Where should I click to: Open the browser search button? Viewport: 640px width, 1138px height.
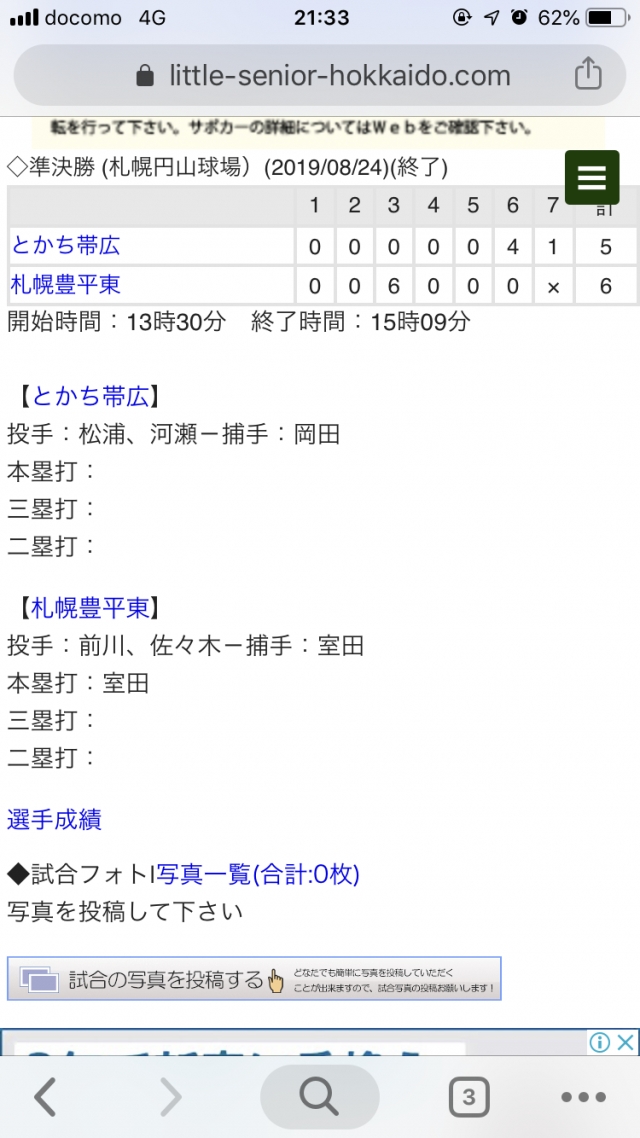pos(319,1098)
